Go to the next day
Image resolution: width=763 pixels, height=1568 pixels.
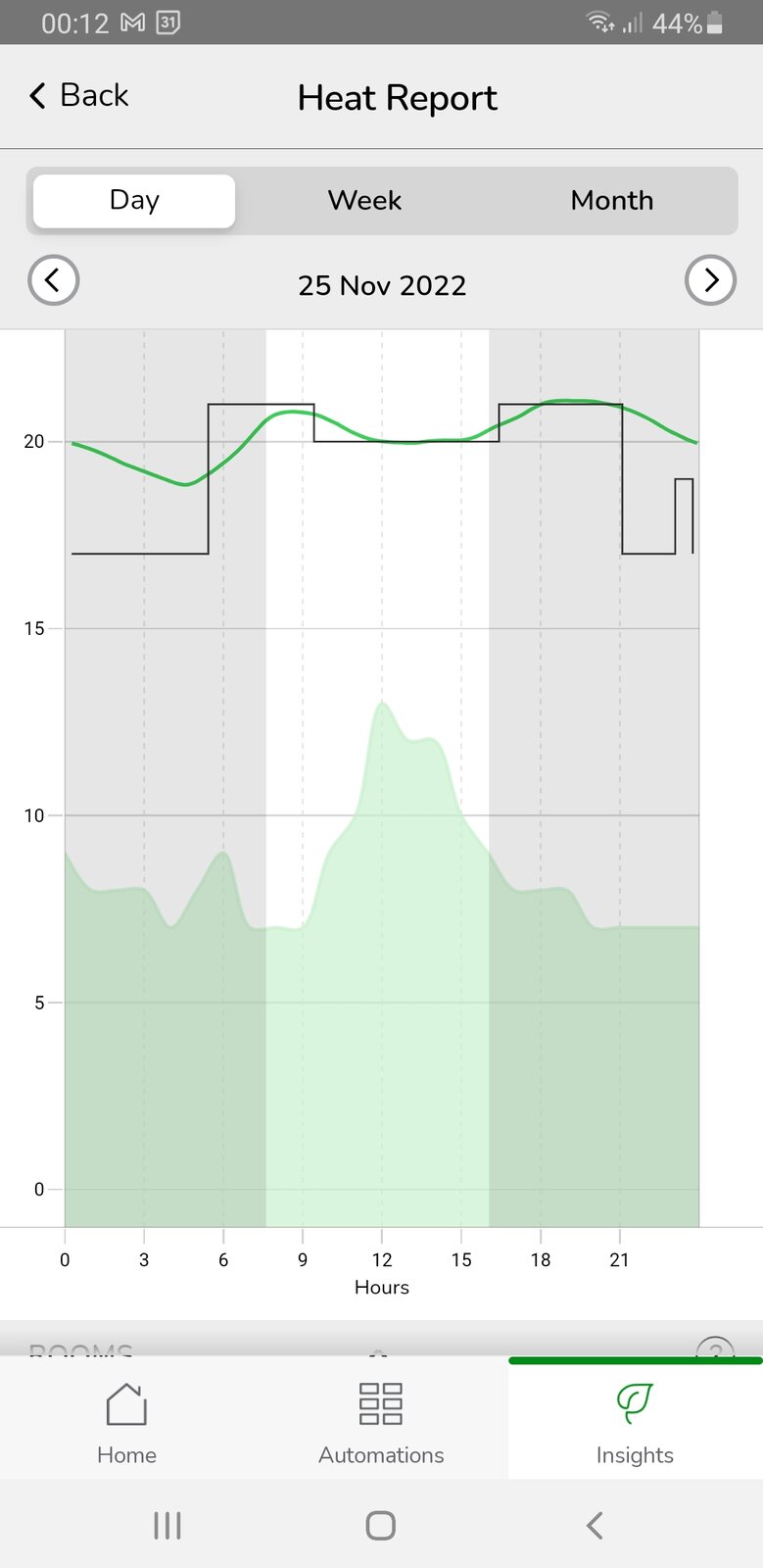click(x=710, y=280)
